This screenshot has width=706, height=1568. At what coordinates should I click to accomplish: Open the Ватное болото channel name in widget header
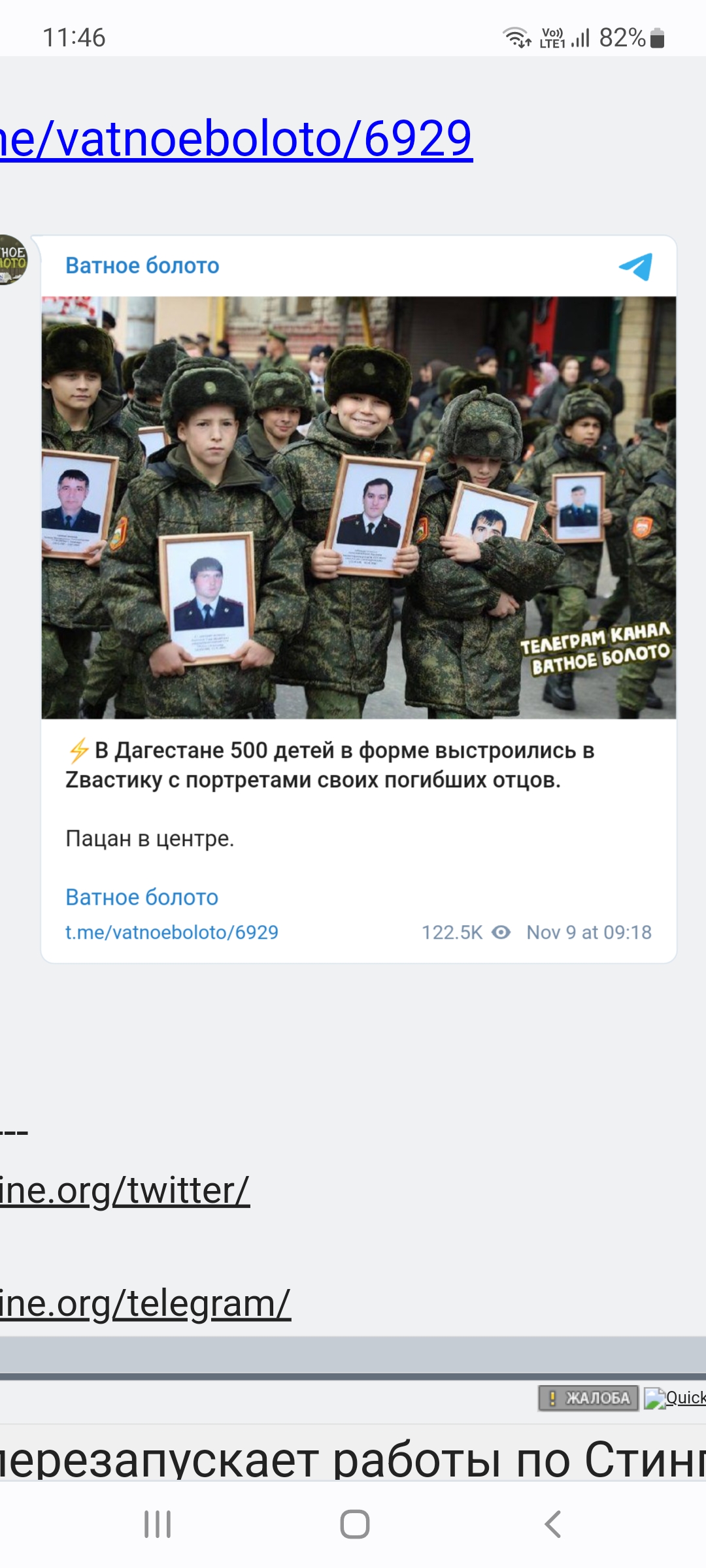pos(142,266)
